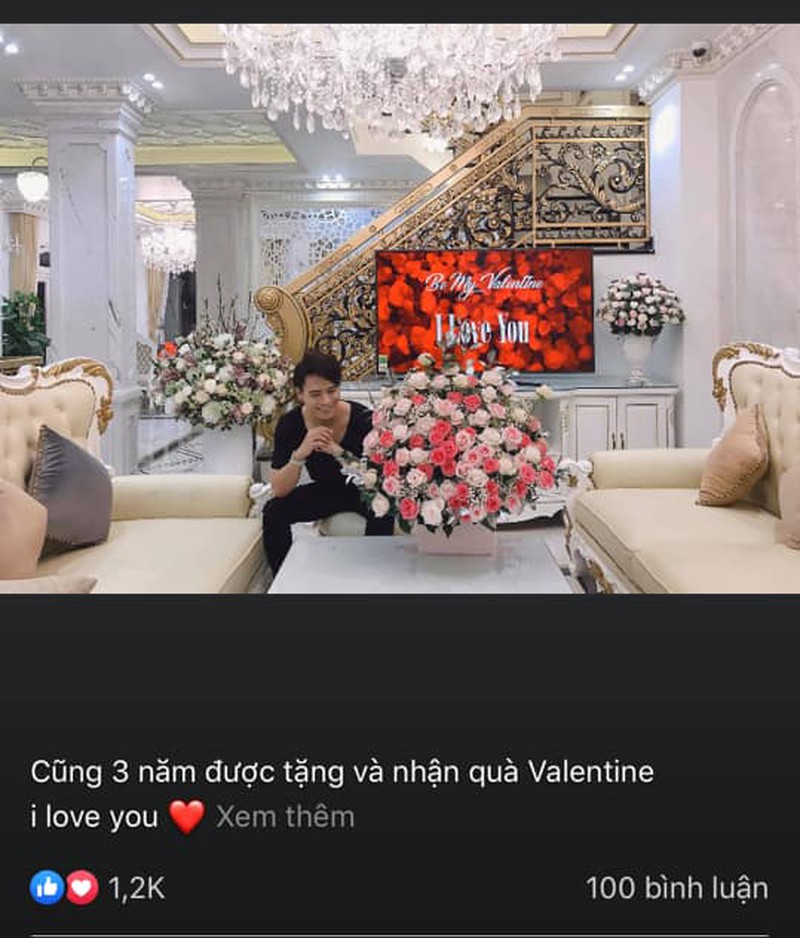Open the 100 bình luận comments
The height and width of the screenshot is (938, 800).
[676, 887]
